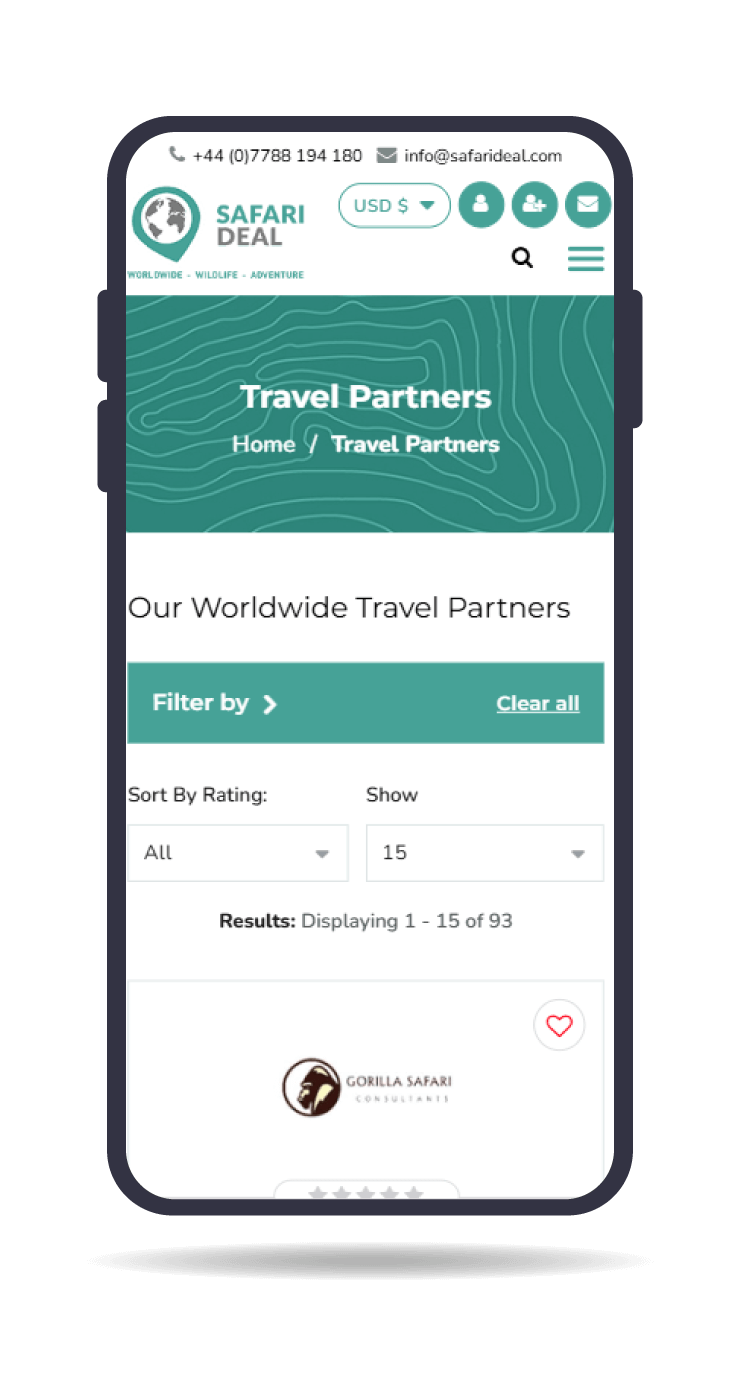Open the search magnifier
740x1396 pixels.
522,259
